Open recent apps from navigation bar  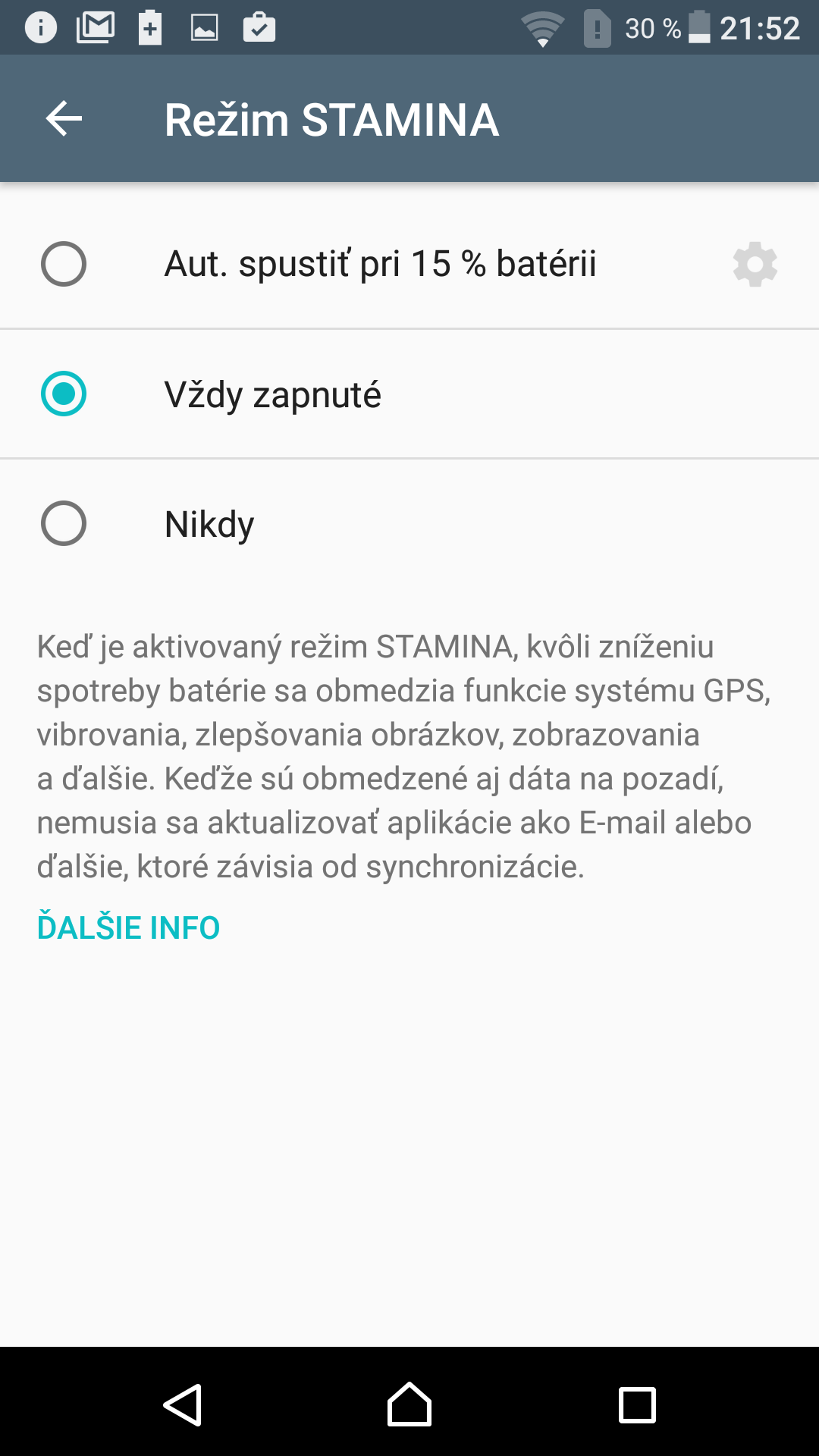pos(637,1404)
